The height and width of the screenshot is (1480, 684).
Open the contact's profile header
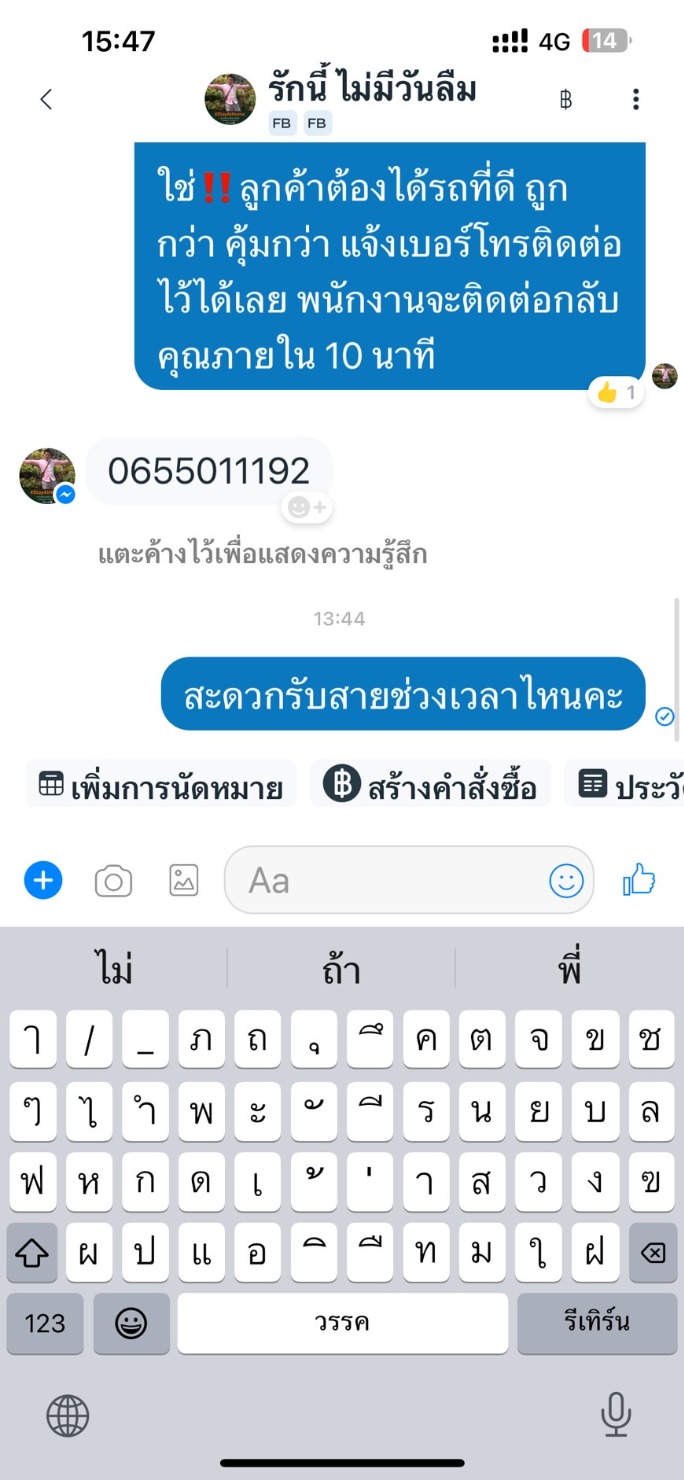point(341,99)
